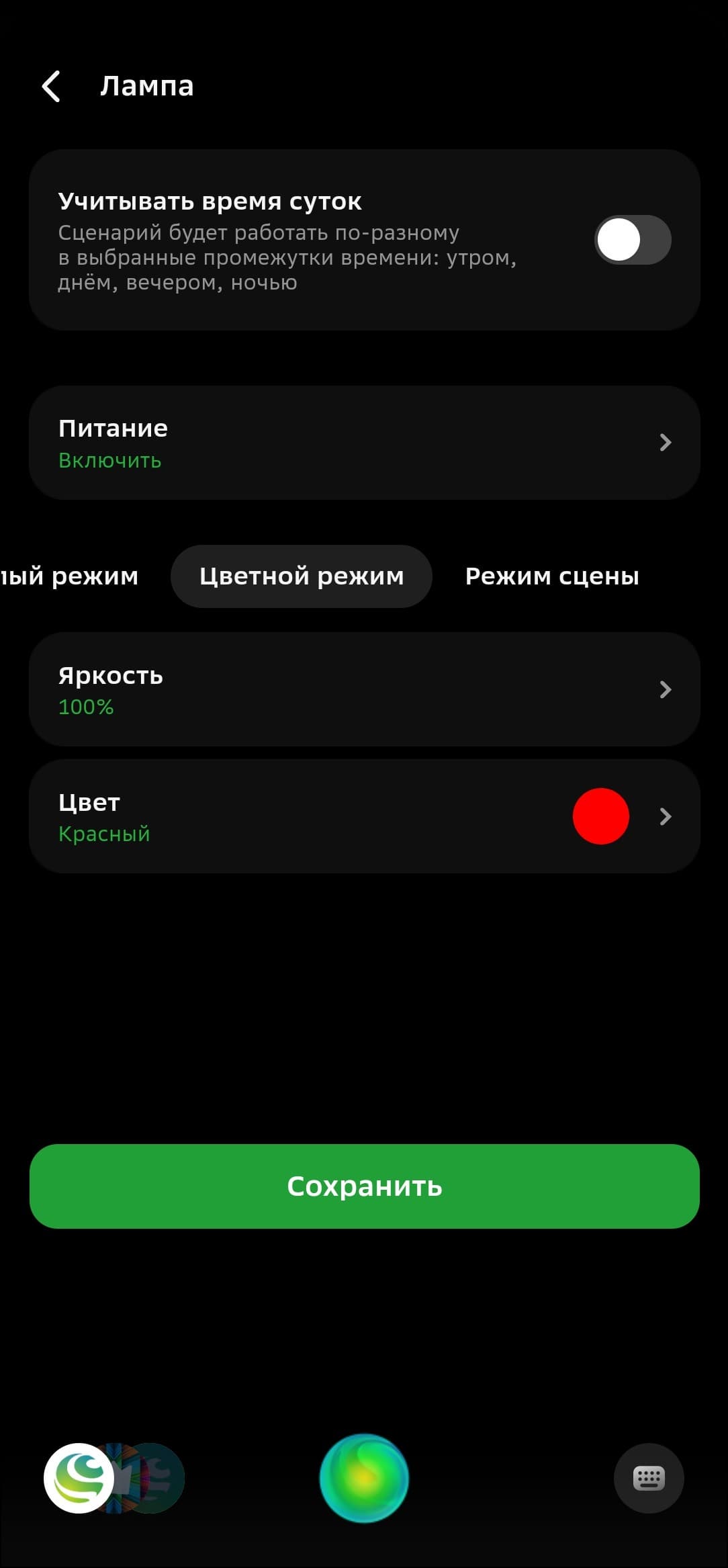Open the Цвет color picker row
Image resolution: width=728 pixels, height=1568 pixels.
[x=364, y=816]
